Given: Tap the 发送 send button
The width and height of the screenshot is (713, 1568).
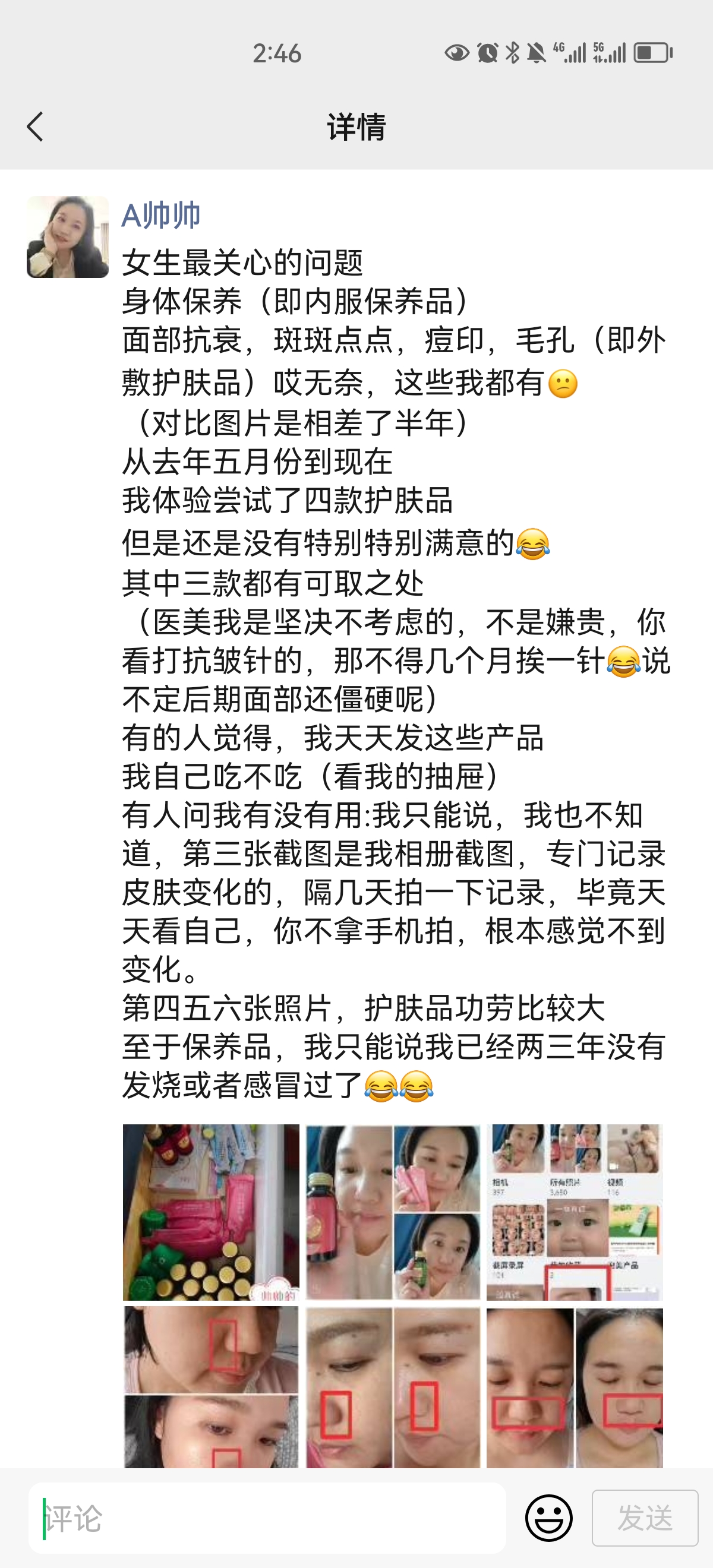Looking at the screenshot, I should [645, 1518].
